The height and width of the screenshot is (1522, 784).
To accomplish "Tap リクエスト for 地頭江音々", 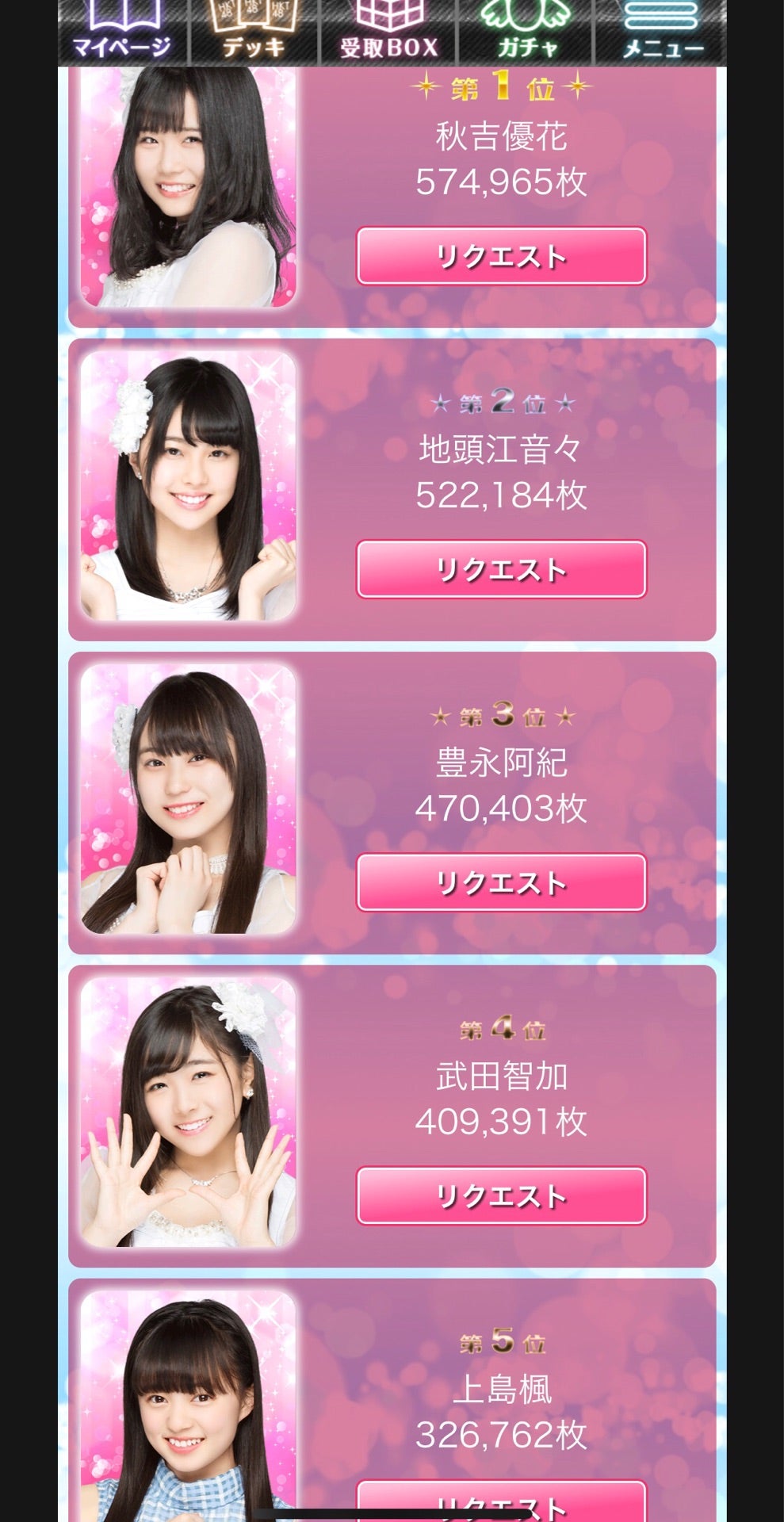I will [501, 569].
